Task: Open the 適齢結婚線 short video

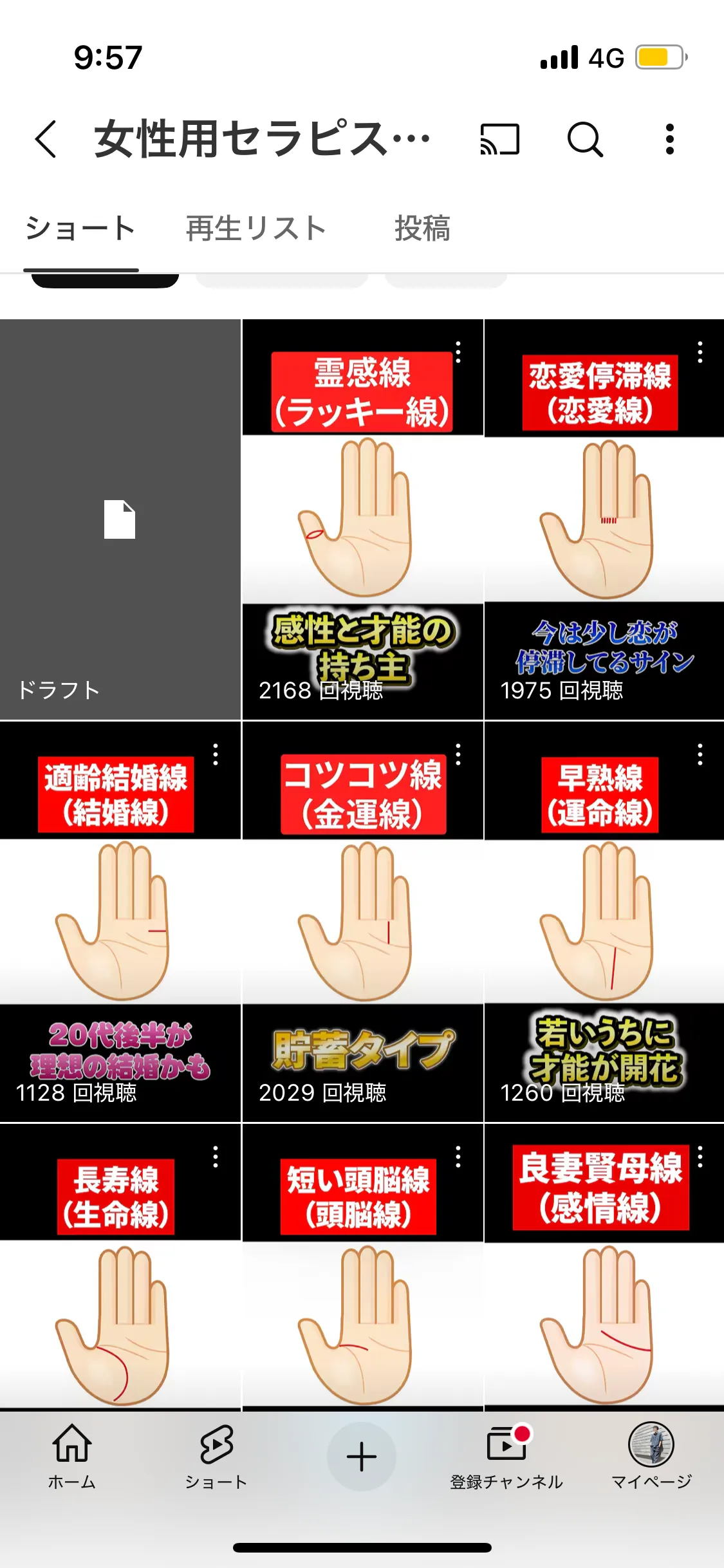Action: [x=120, y=922]
